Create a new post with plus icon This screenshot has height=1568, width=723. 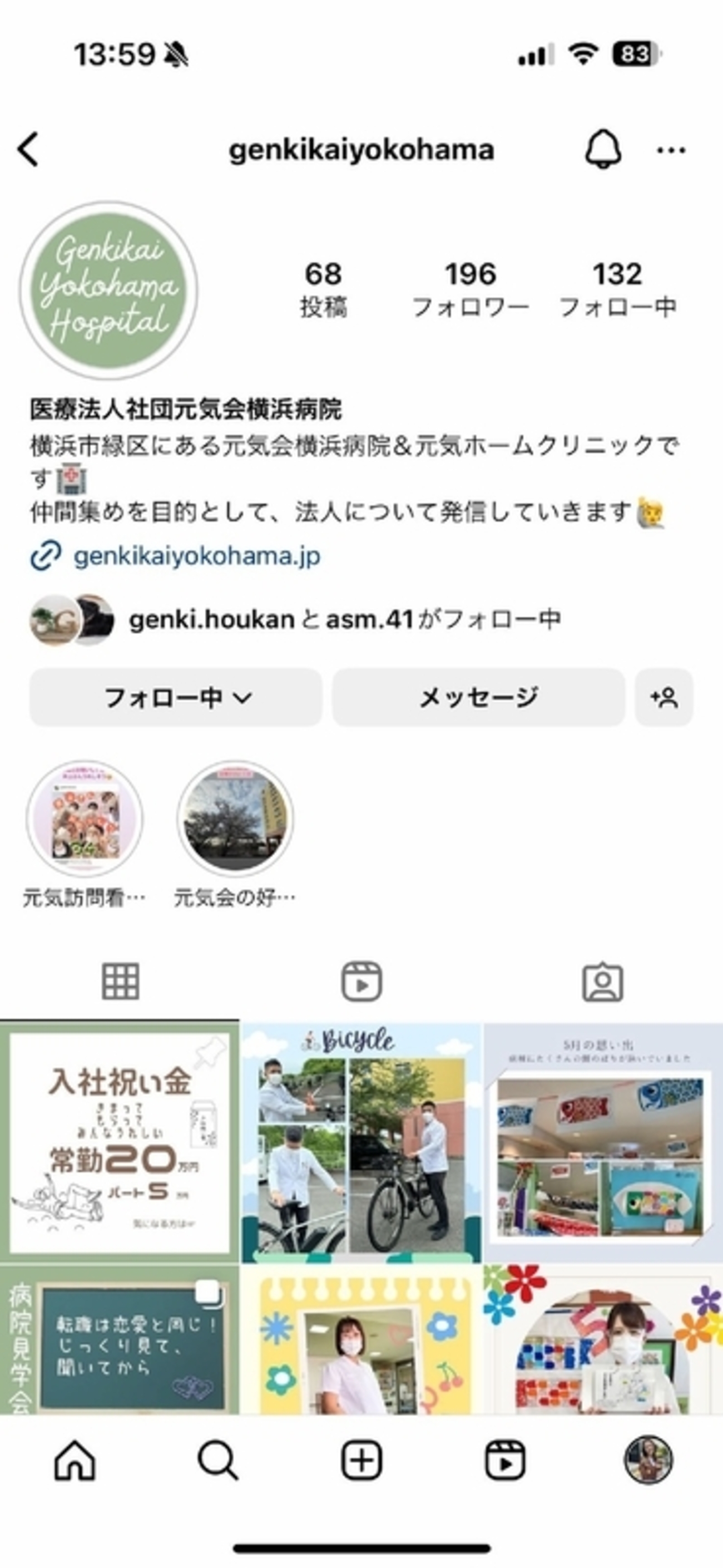tap(361, 1459)
